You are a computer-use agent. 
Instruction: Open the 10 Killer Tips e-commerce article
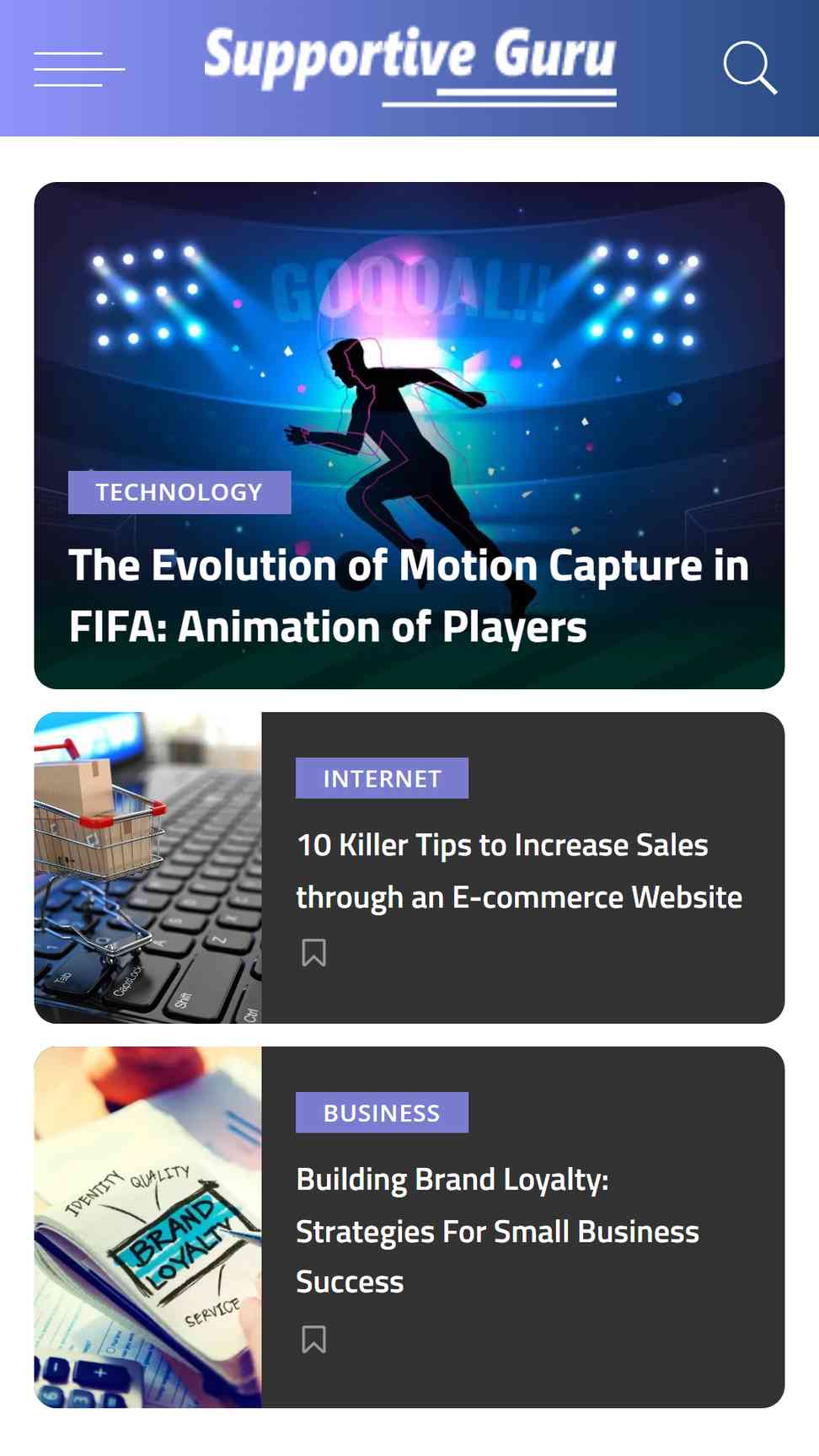[x=519, y=871]
